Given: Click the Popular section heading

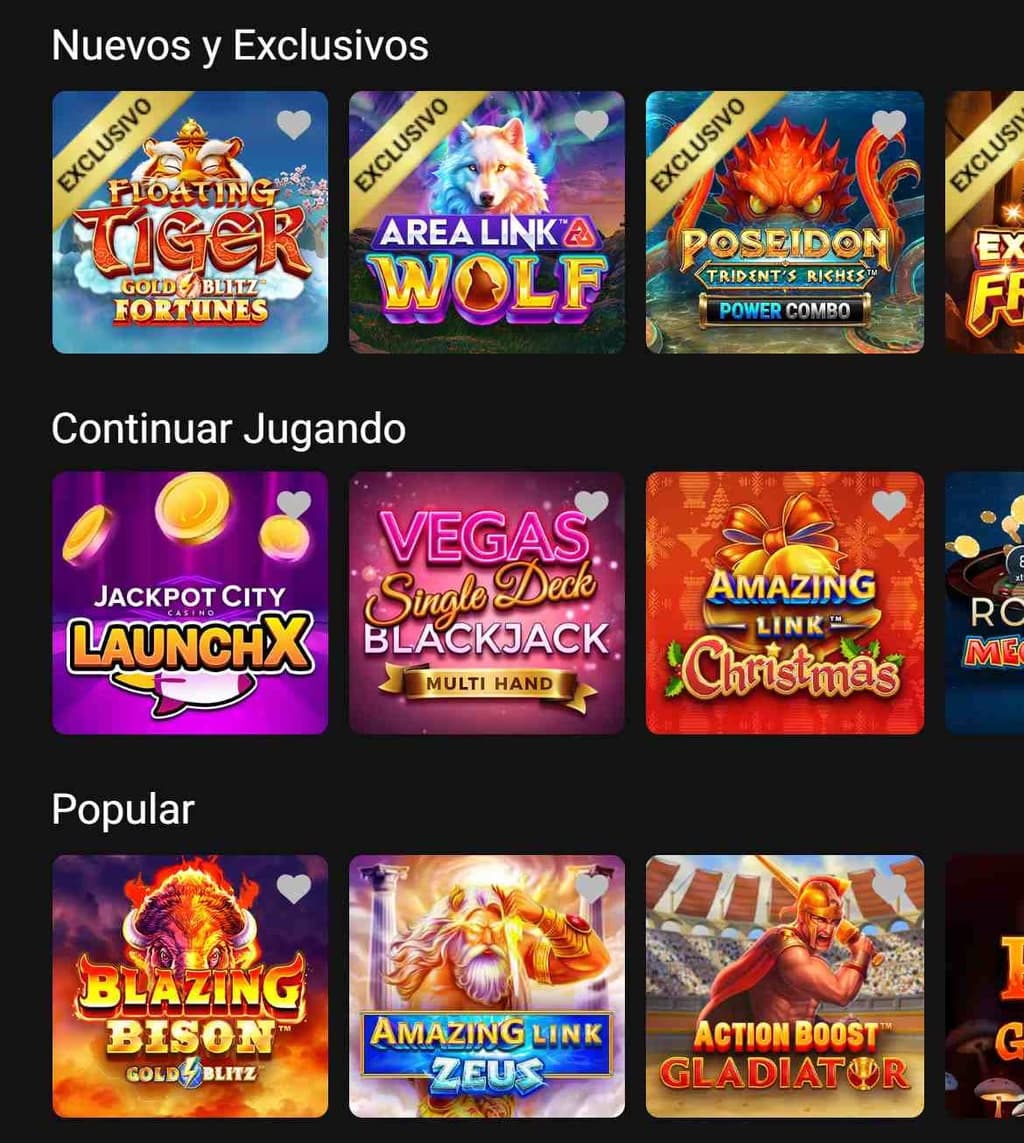Looking at the screenshot, I should pos(121,810).
